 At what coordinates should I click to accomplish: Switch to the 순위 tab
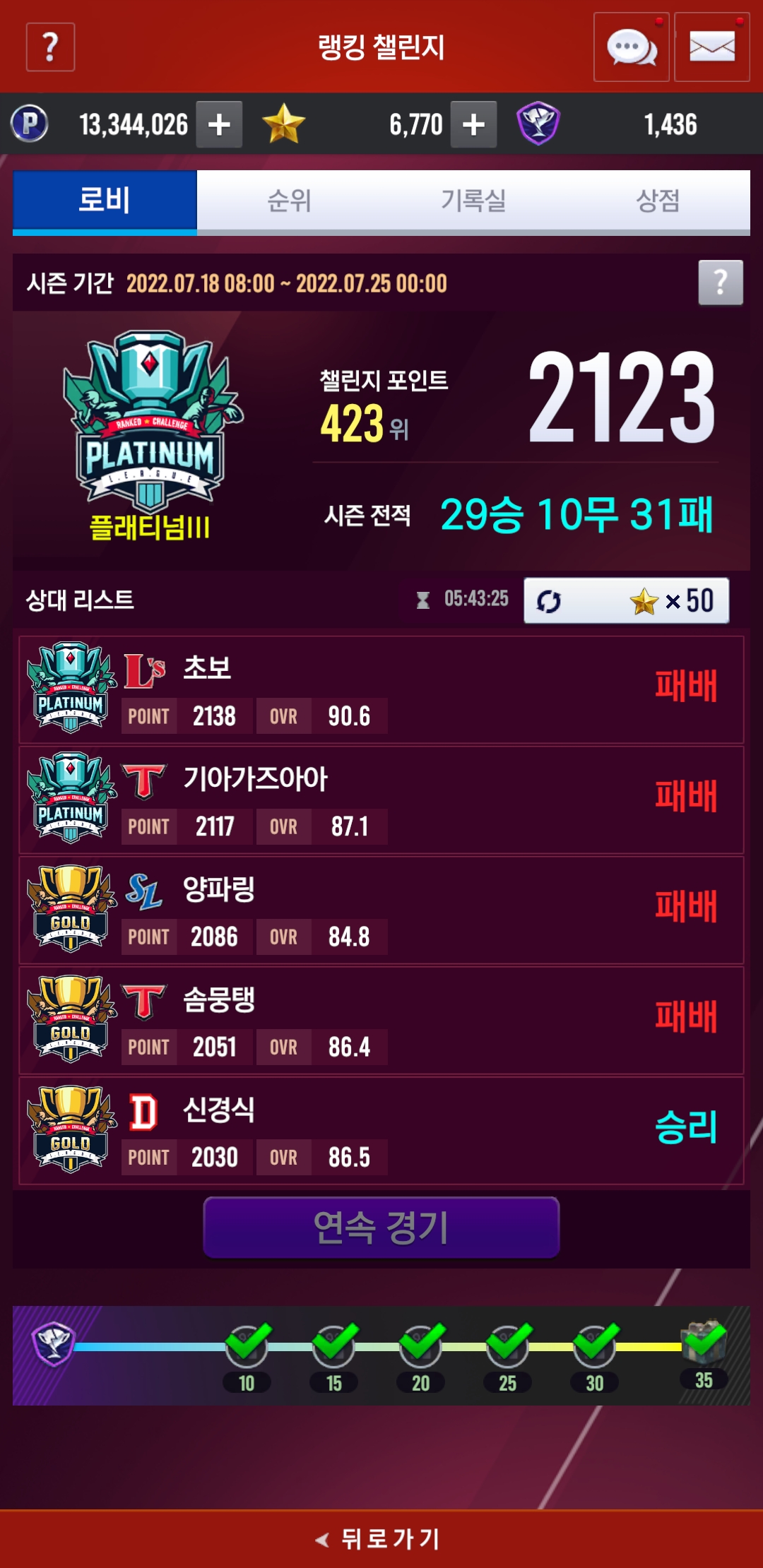tap(289, 201)
